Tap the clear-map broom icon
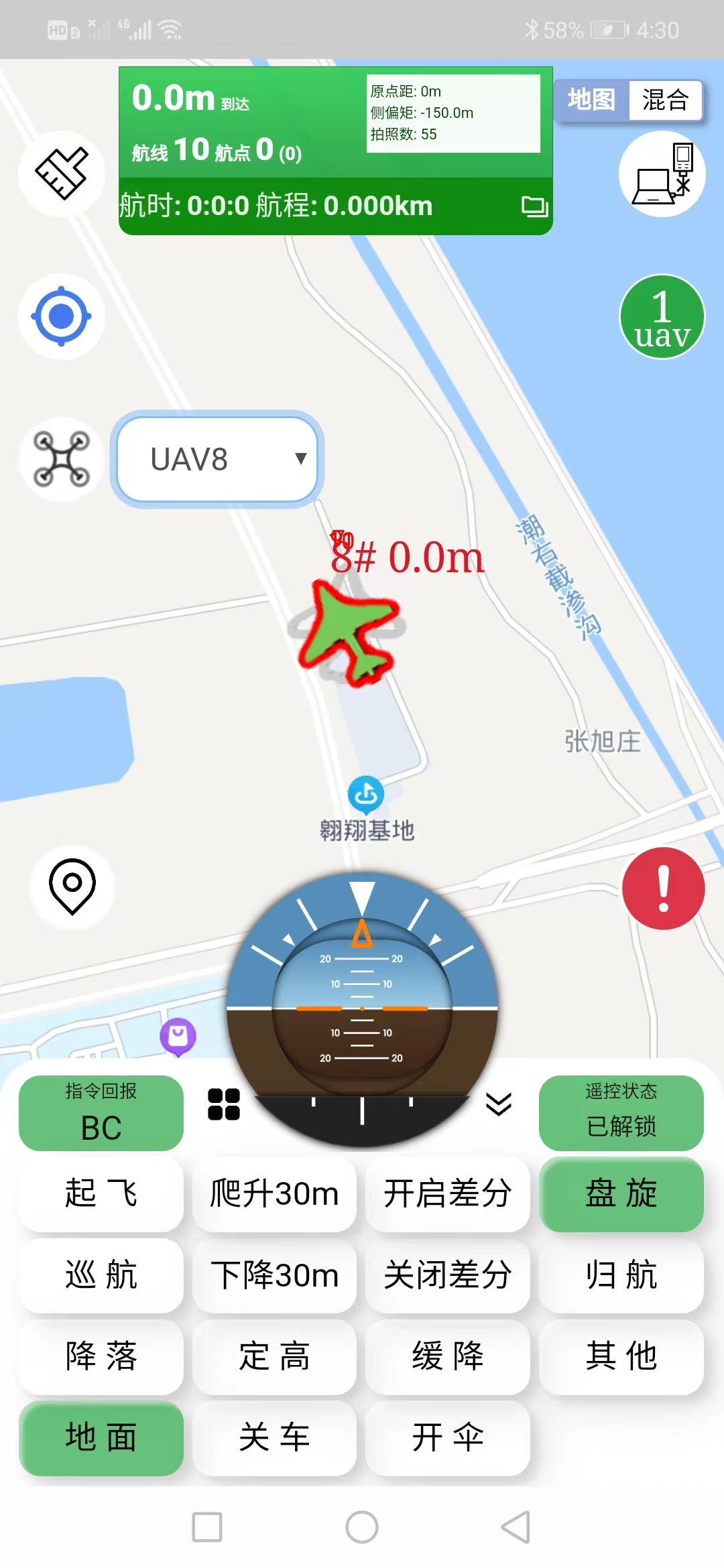The width and height of the screenshot is (724, 1568). tap(62, 174)
